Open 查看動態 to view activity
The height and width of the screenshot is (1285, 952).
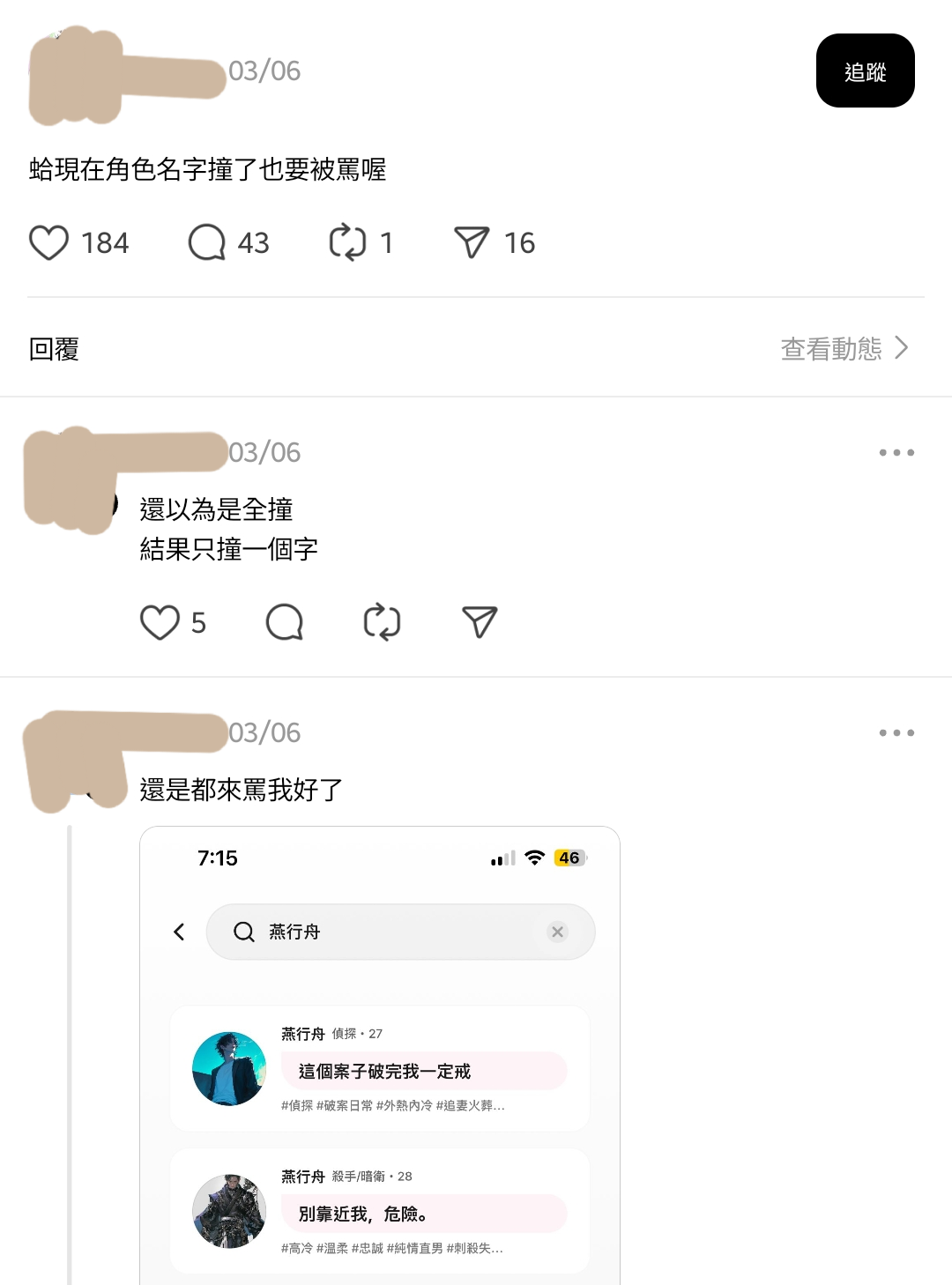point(844,348)
